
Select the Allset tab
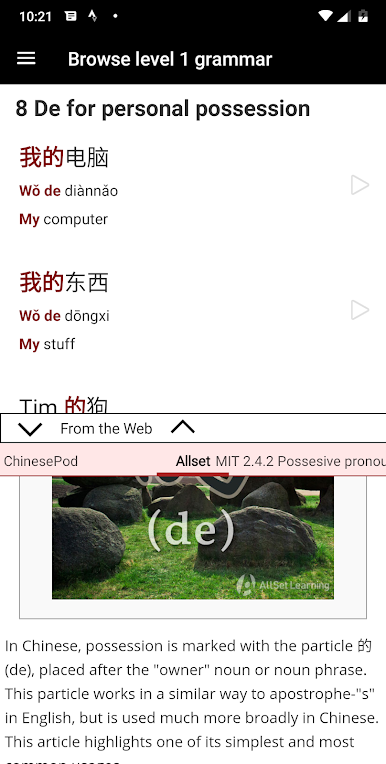(x=193, y=461)
